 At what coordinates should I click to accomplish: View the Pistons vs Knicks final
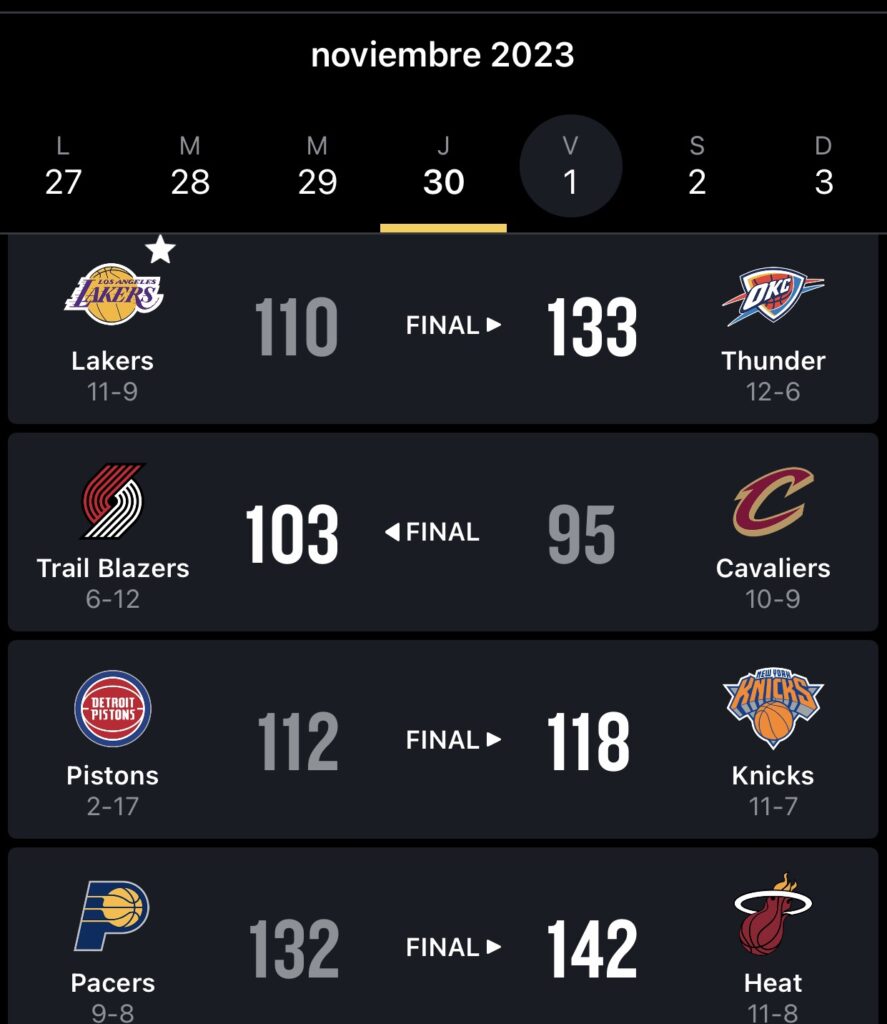click(x=443, y=741)
